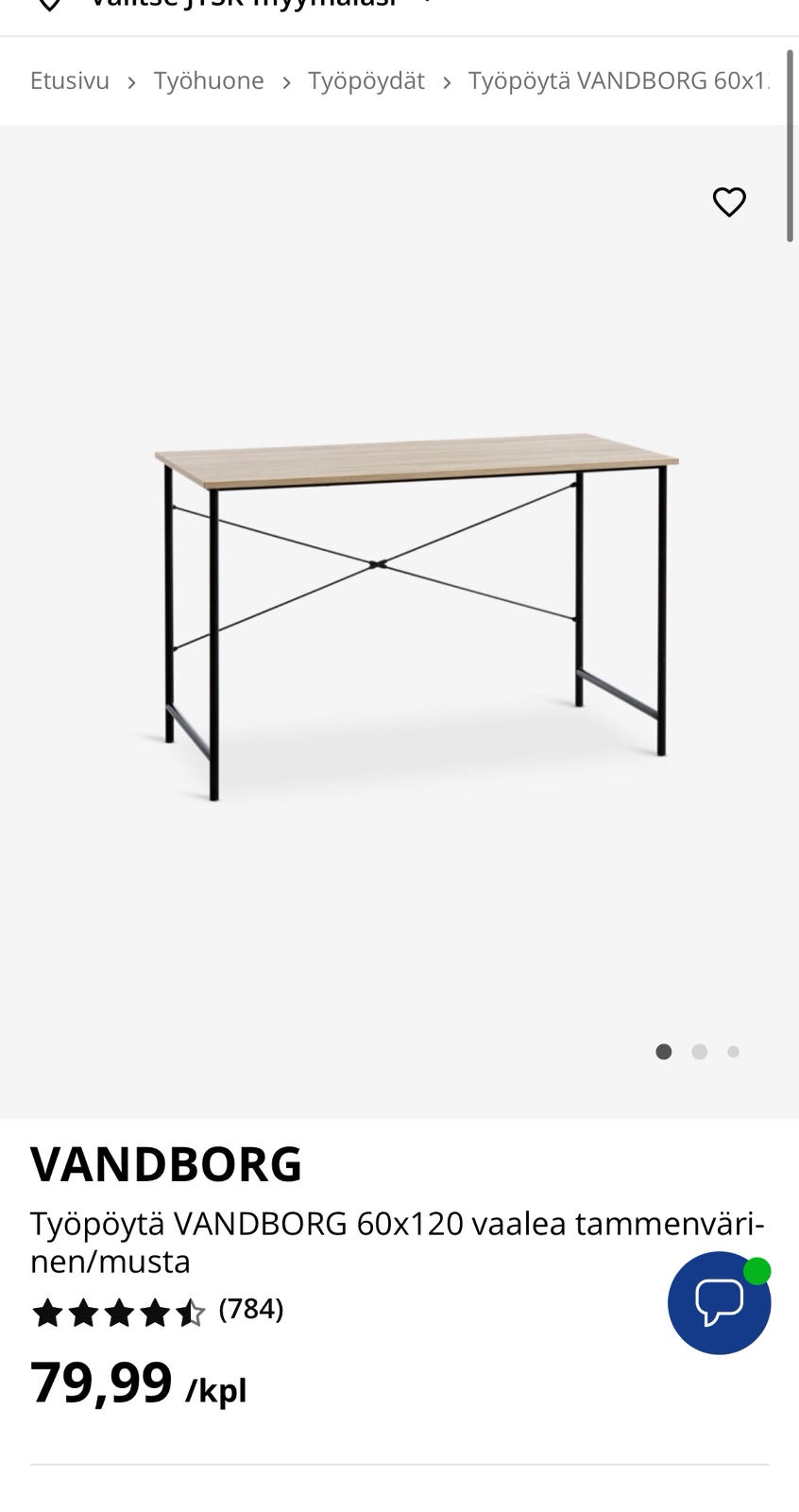Open the Etusivu breadcrumb link
The height and width of the screenshot is (1512, 799).
[70, 81]
